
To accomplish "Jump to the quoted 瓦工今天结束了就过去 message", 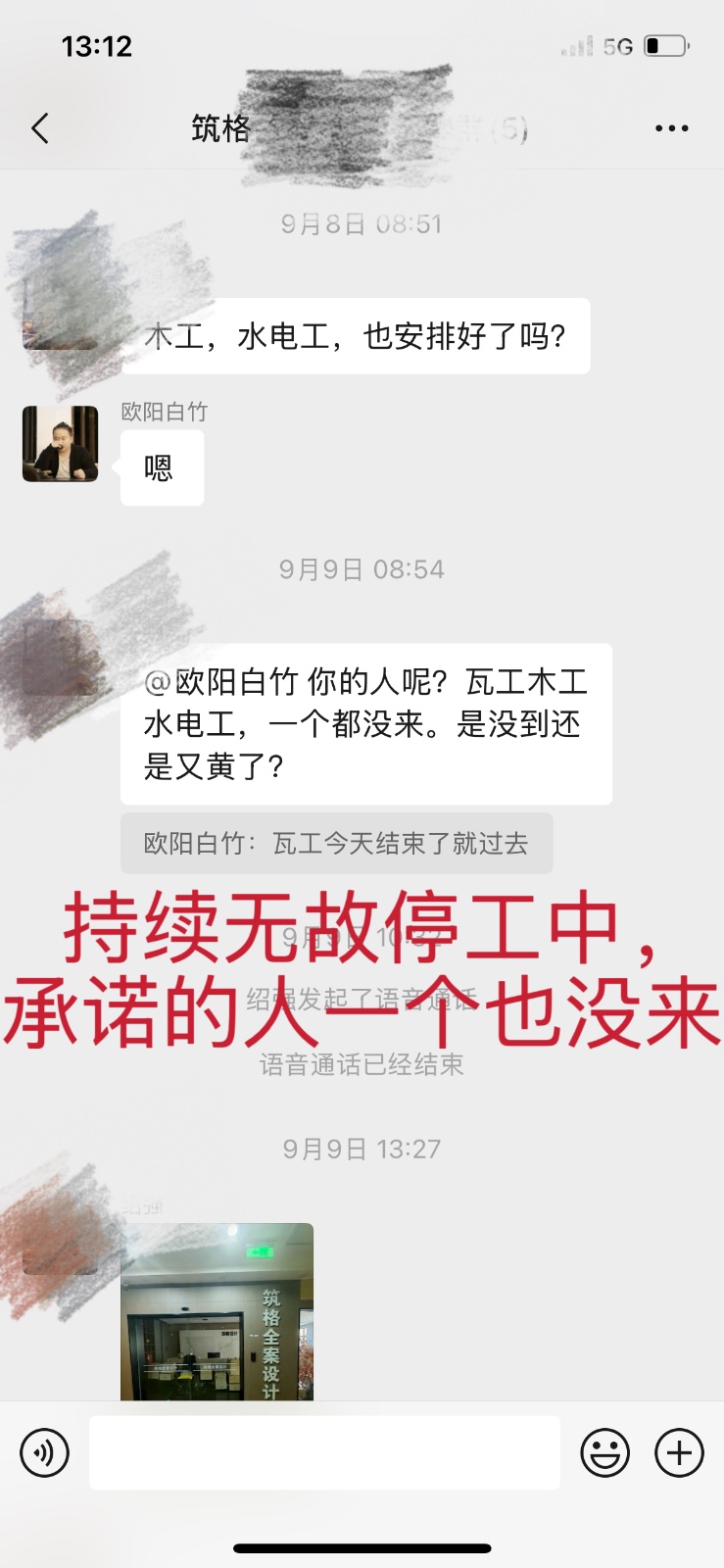I will coord(336,843).
